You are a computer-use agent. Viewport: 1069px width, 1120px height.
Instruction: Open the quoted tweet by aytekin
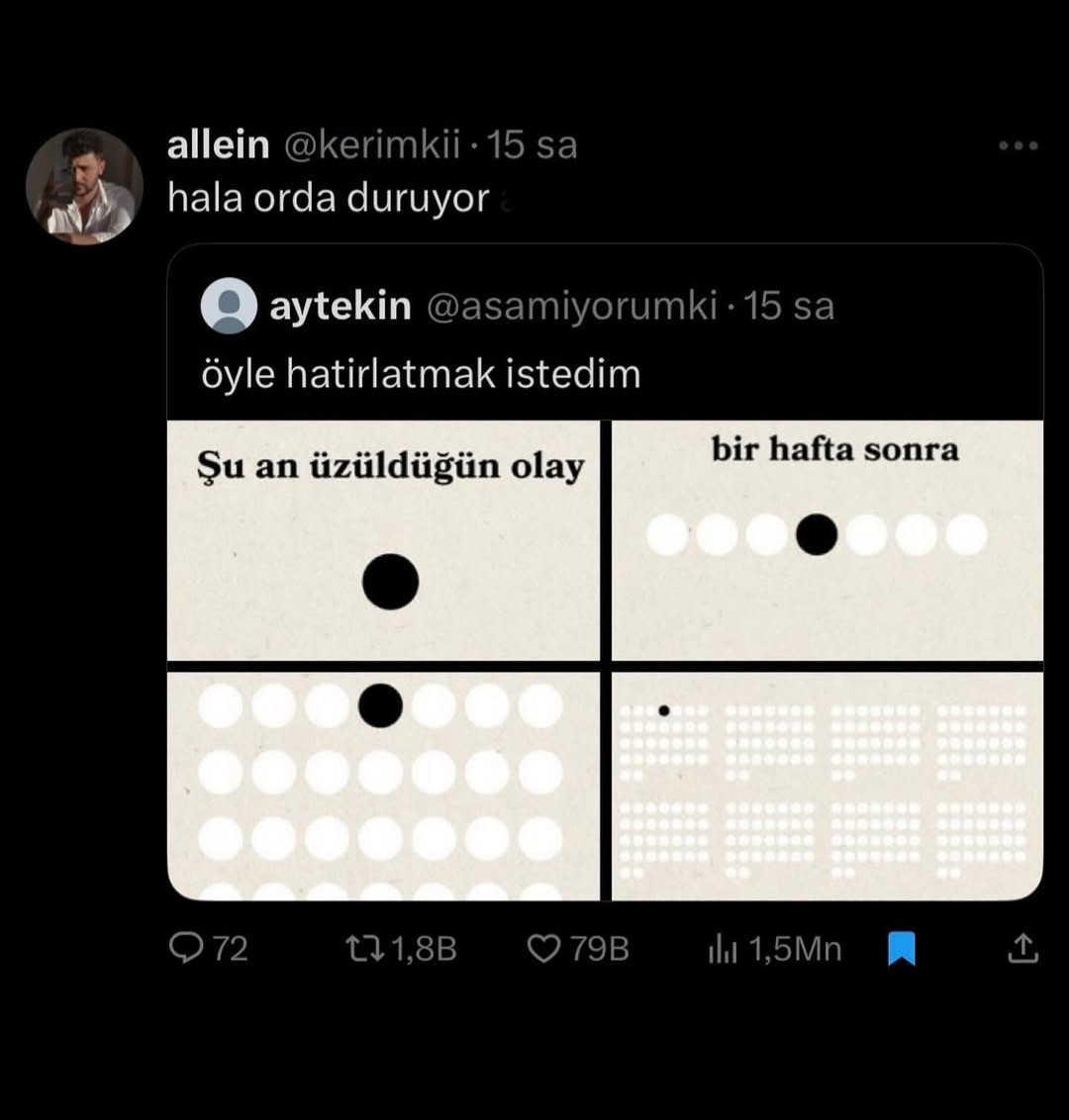pyautogui.click(x=604, y=341)
